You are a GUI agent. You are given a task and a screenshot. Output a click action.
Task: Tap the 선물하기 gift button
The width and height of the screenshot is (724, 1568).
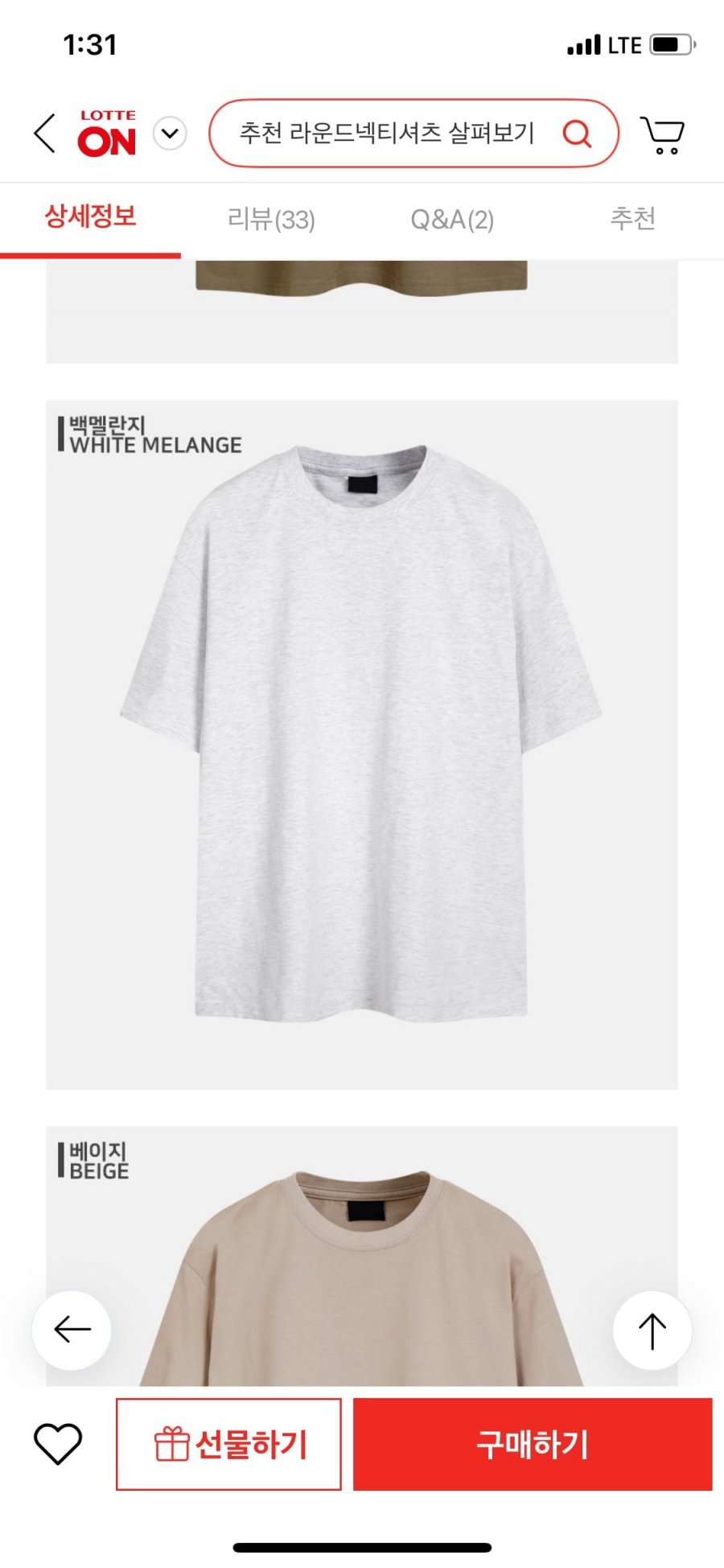click(229, 1444)
